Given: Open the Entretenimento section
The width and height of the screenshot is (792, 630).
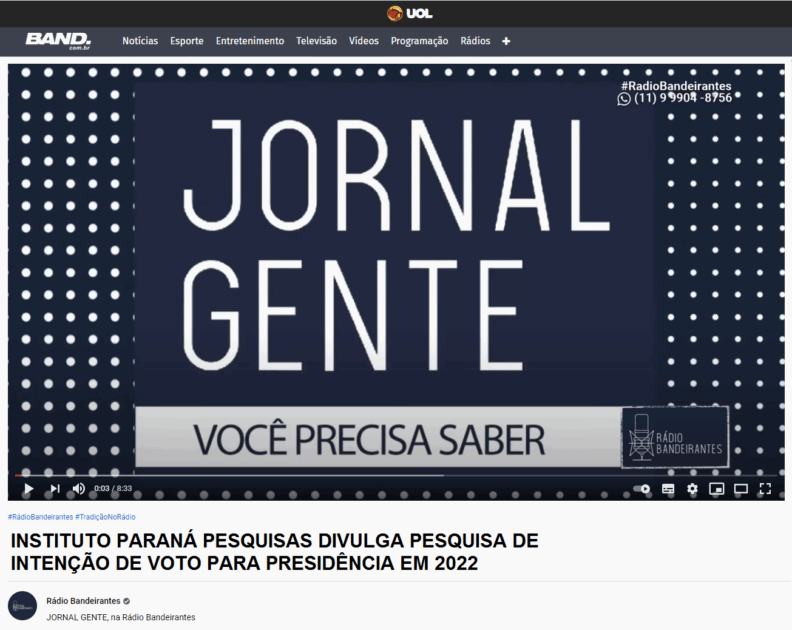Looking at the screenshot, I should 250,41.
